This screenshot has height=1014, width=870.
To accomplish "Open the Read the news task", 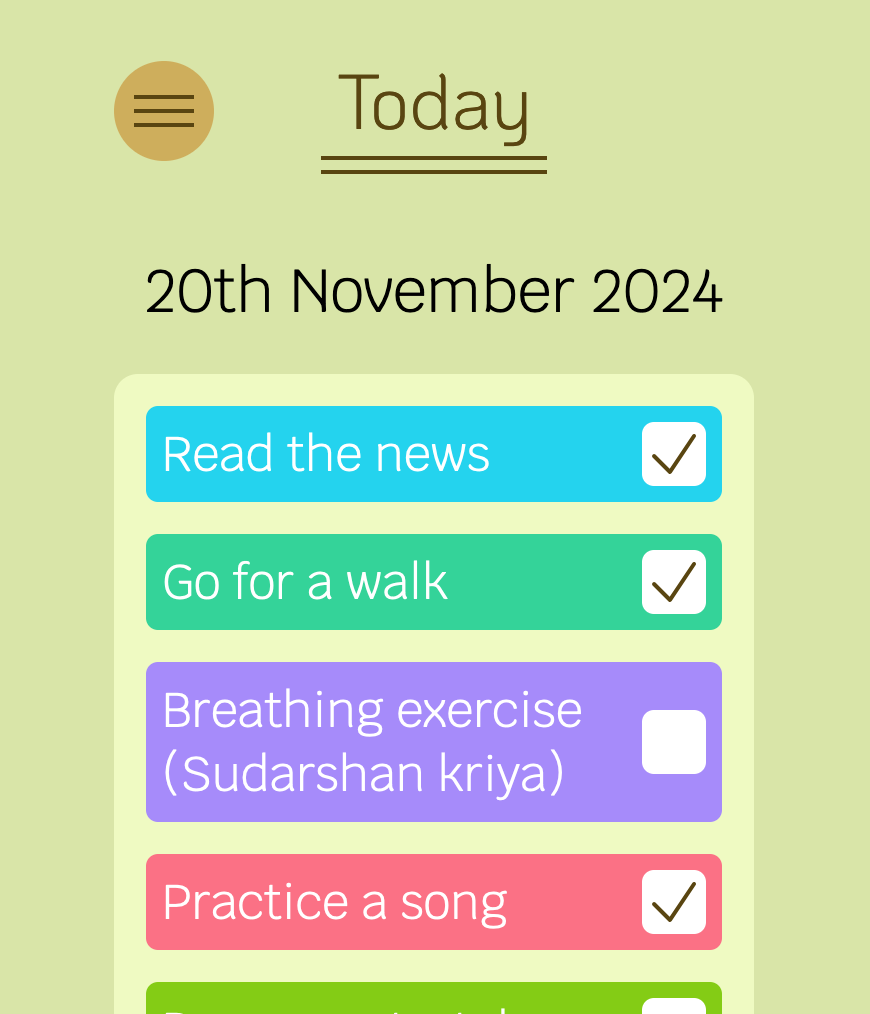I will [380, 454].
